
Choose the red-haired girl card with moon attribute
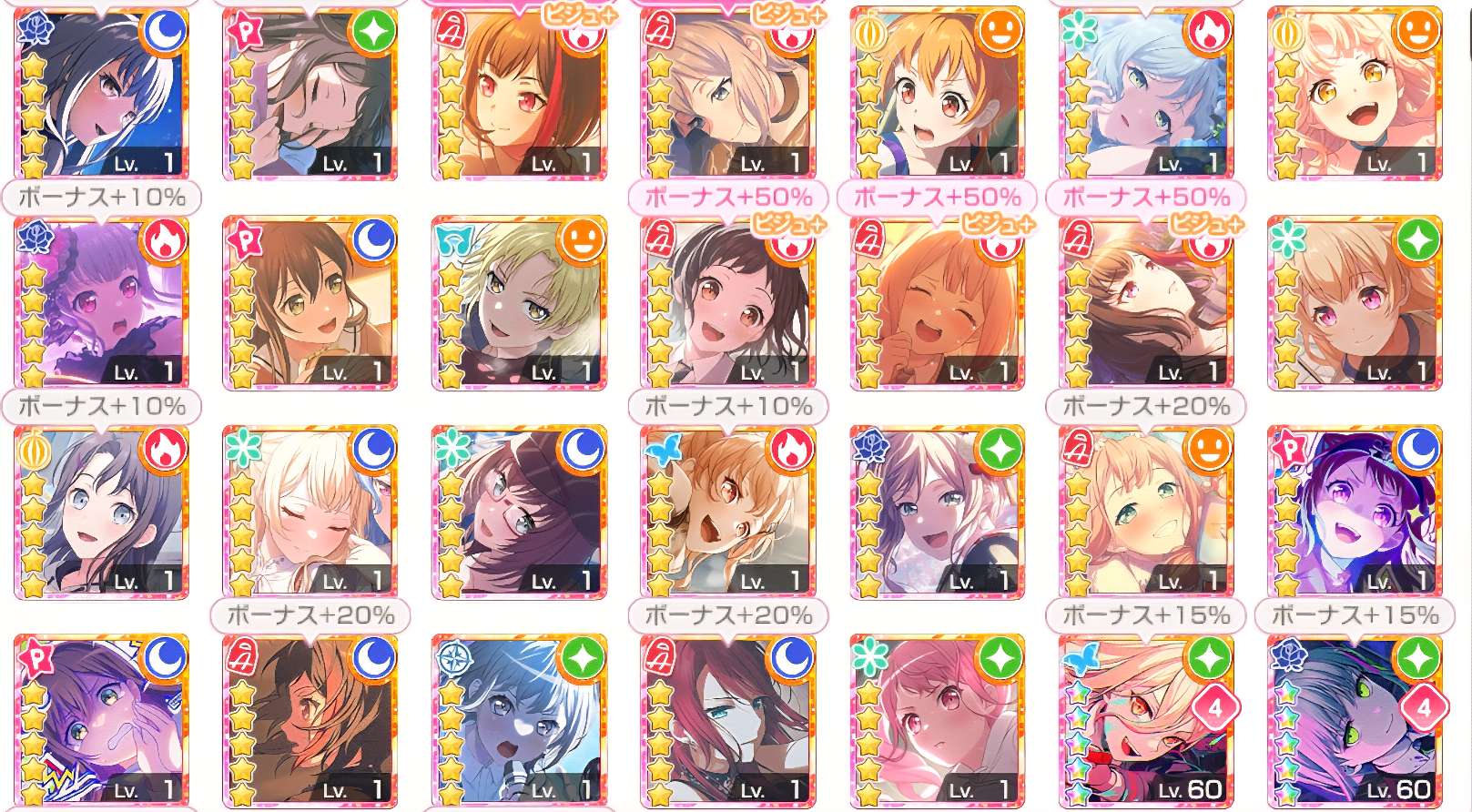click(x=727, y=719)
